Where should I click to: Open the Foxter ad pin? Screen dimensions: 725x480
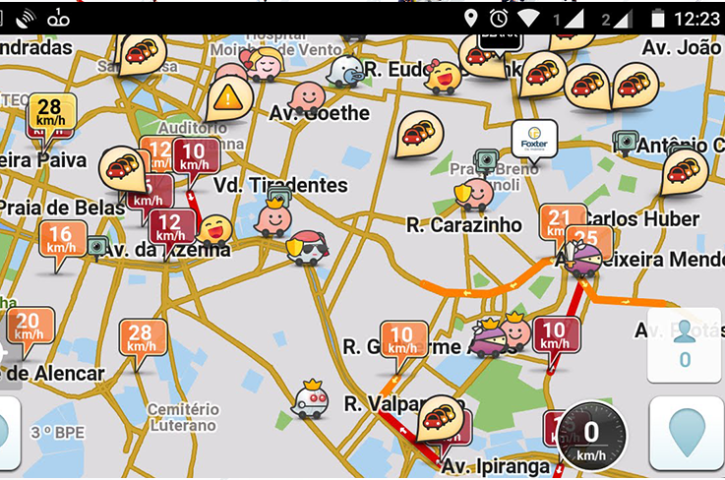coord(534,138)
